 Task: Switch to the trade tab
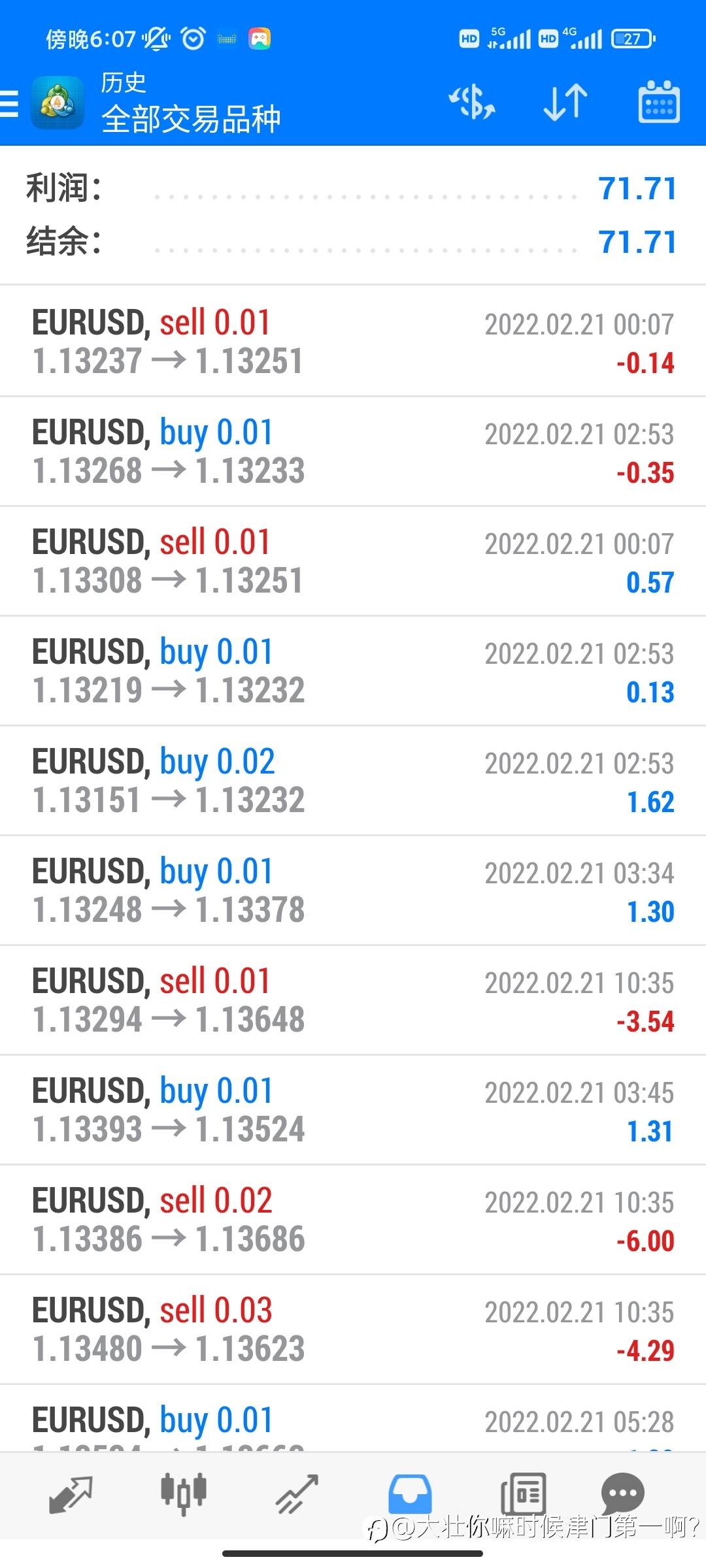[x=297, y=1495]
